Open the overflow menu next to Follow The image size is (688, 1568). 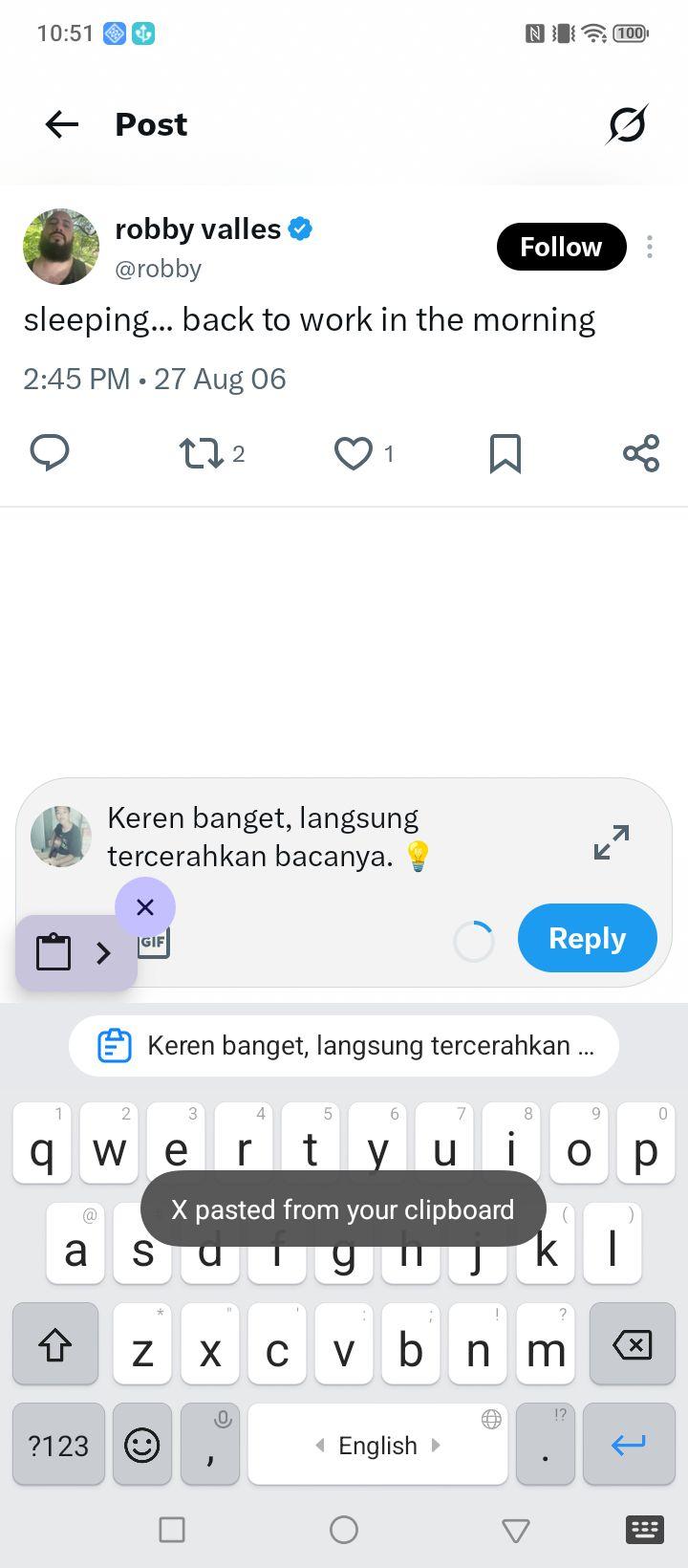point(650,247)
